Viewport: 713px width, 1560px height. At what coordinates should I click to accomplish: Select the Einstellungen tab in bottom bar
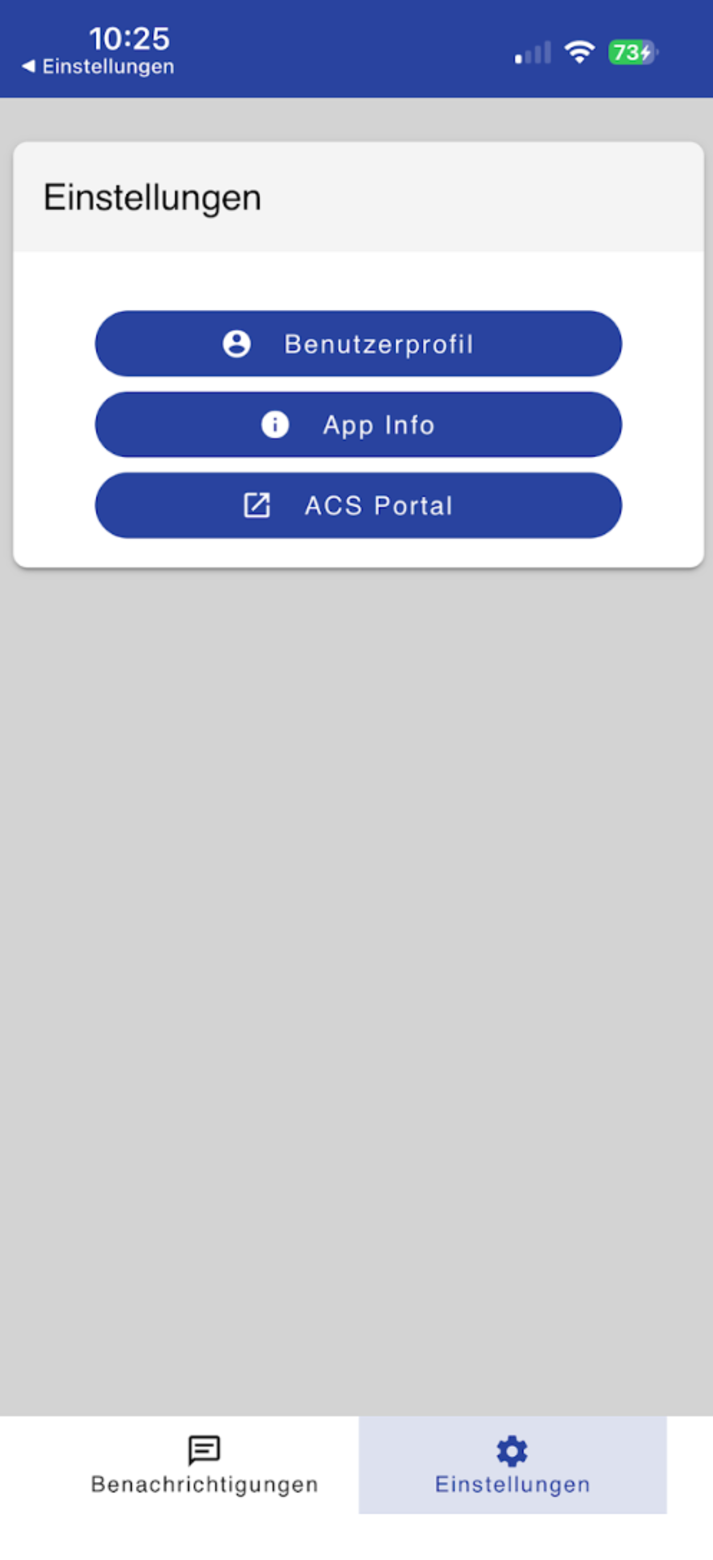(x=513, y=1465)
